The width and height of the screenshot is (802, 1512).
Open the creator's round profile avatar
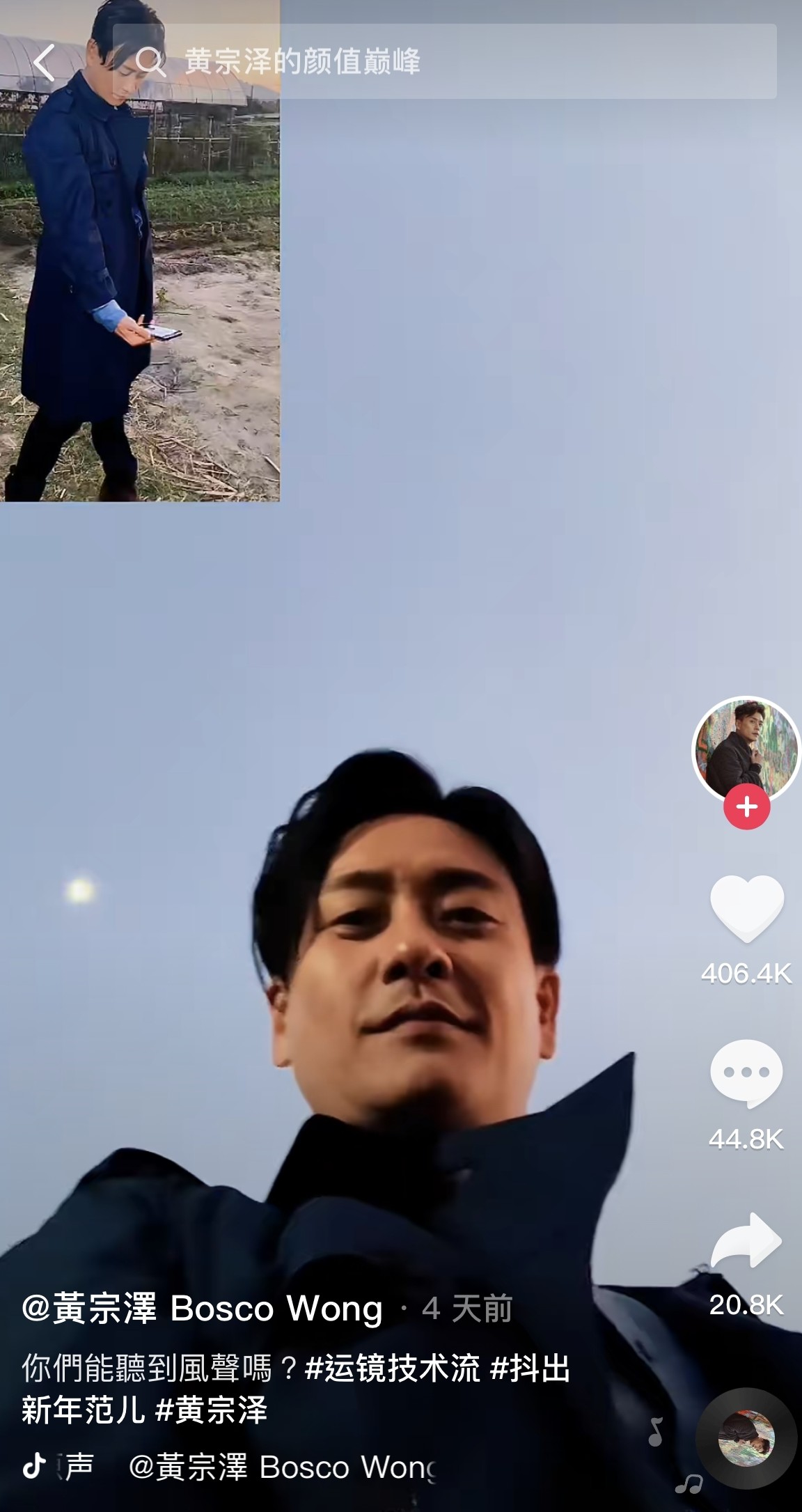(746, 750)
